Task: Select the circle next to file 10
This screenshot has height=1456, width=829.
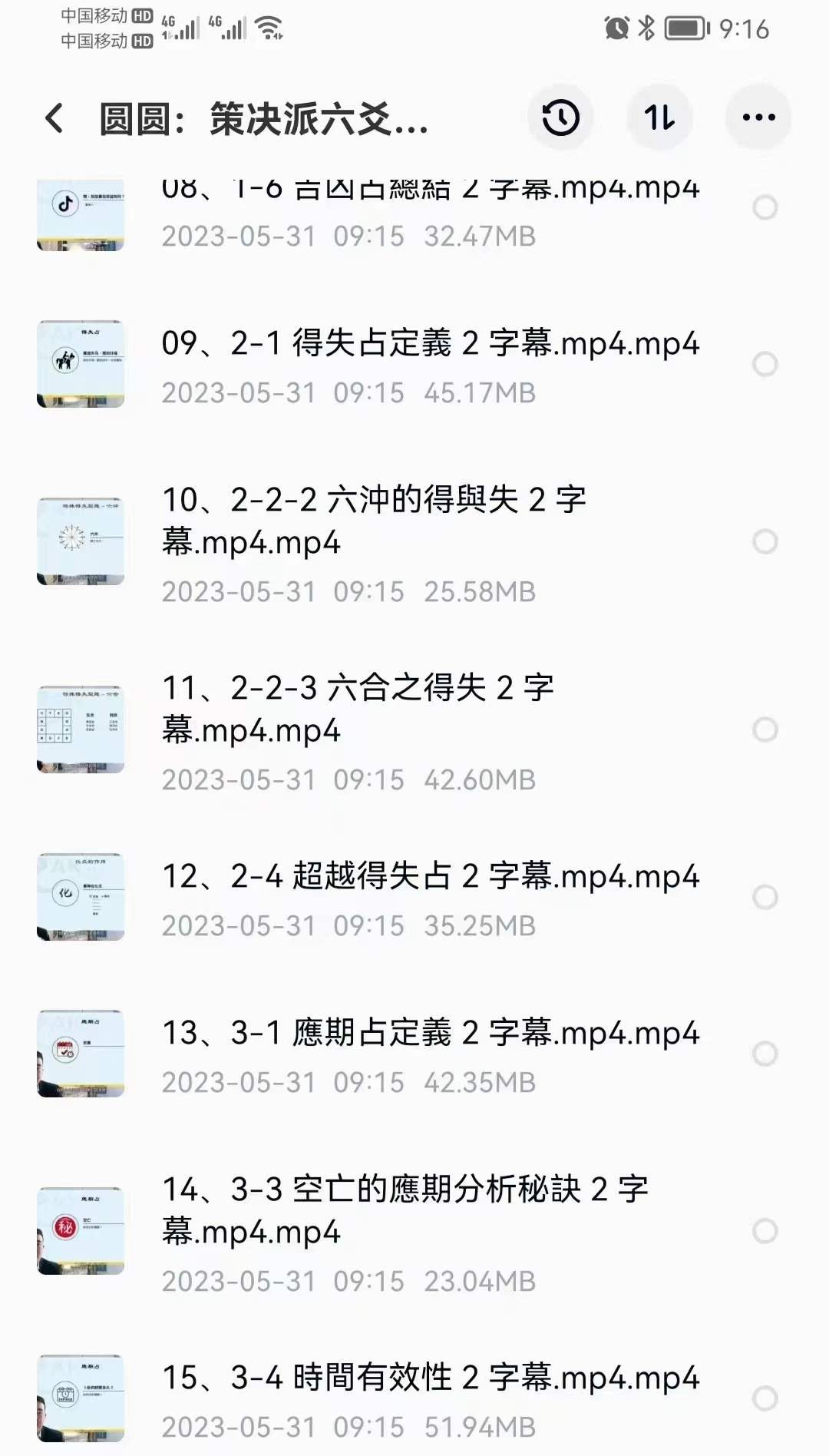Action: 764,540
